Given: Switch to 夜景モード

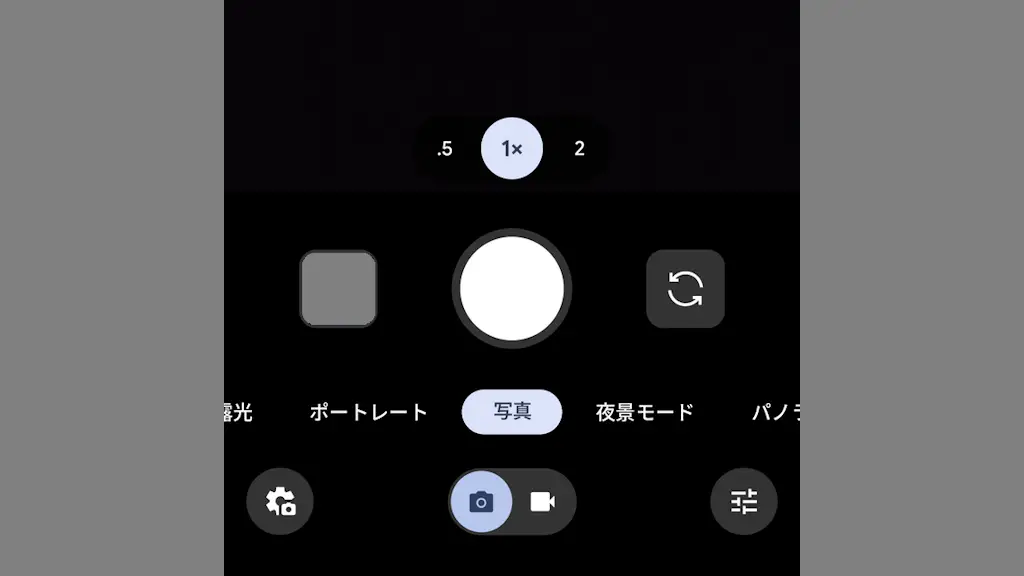Looking at the screenshot, I should click(x=645, y=412).
